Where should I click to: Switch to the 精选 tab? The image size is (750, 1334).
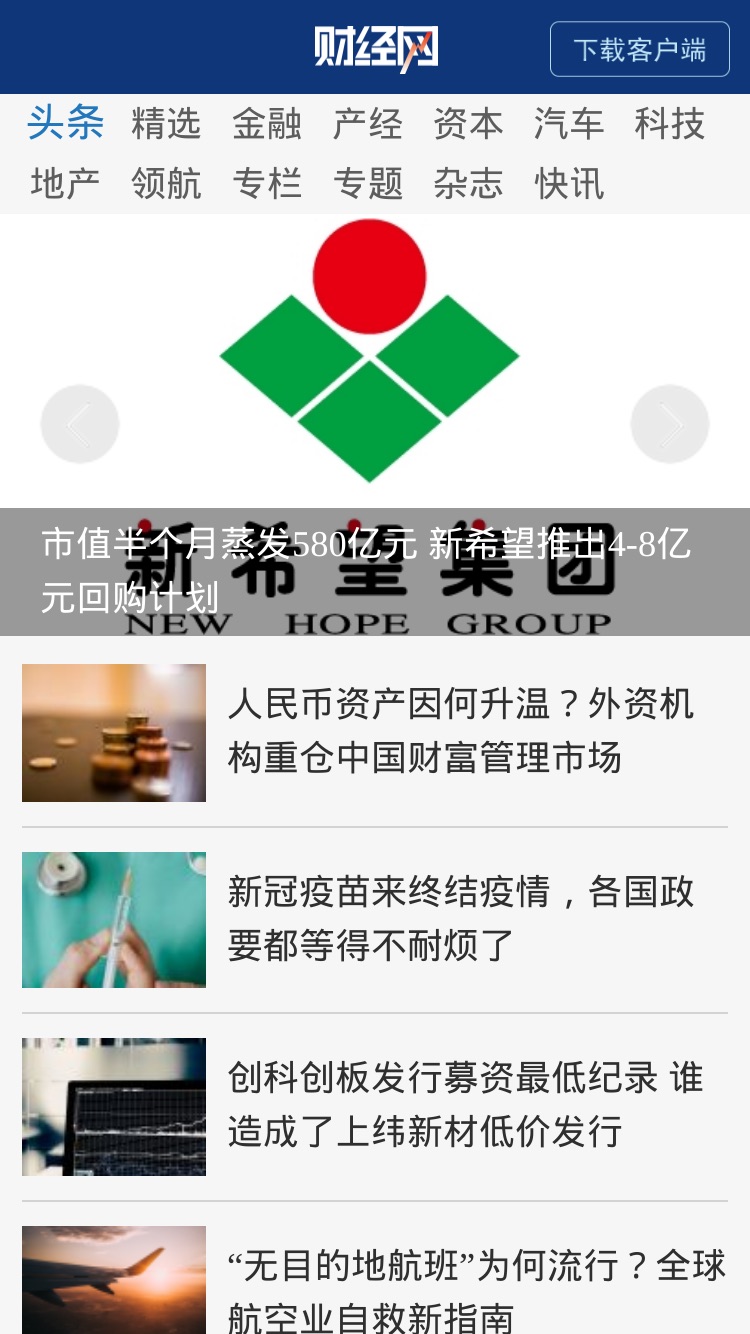[x=166, y=124]
